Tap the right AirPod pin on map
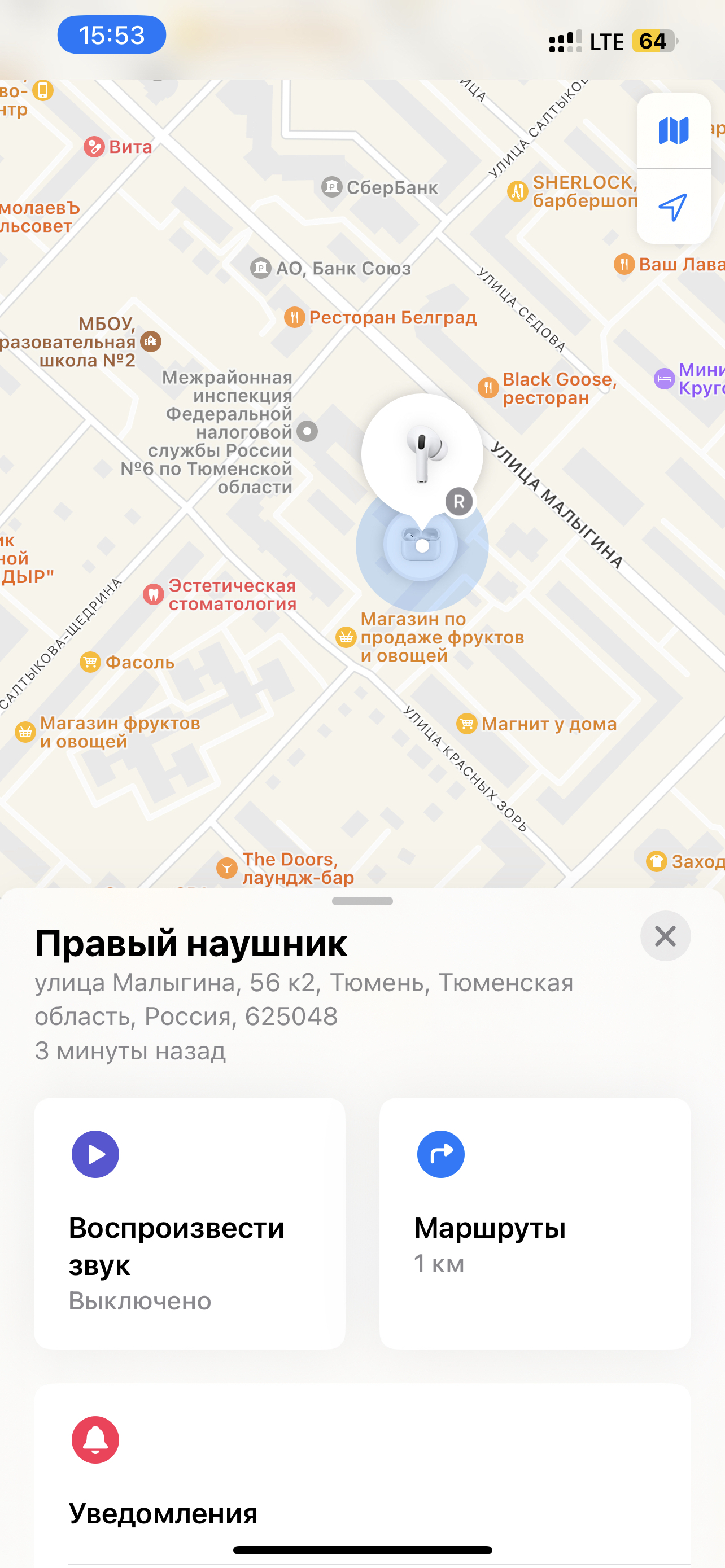 pos(422,454)
